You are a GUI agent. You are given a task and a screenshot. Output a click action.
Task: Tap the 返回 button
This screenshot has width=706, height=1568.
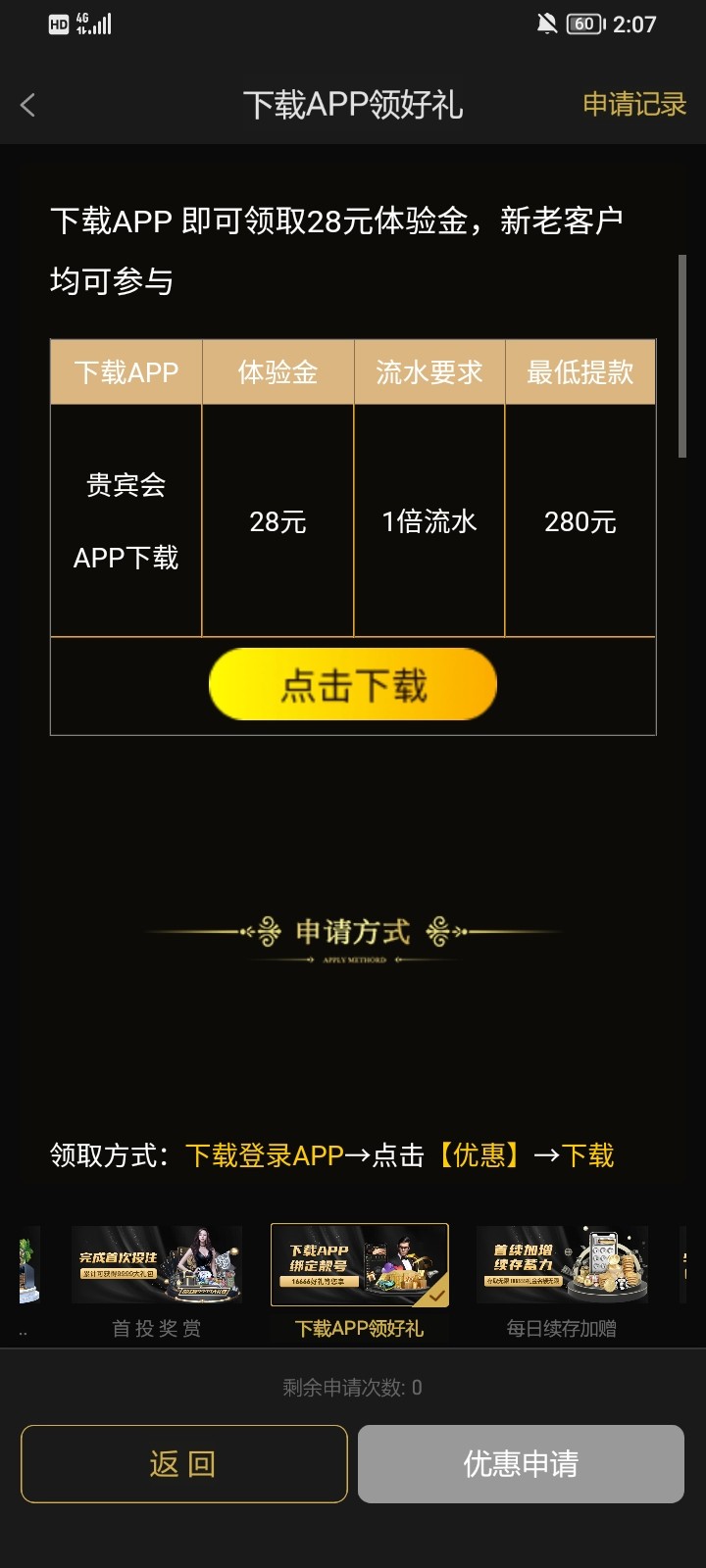pyautogui.click(x=184, y=1463)
